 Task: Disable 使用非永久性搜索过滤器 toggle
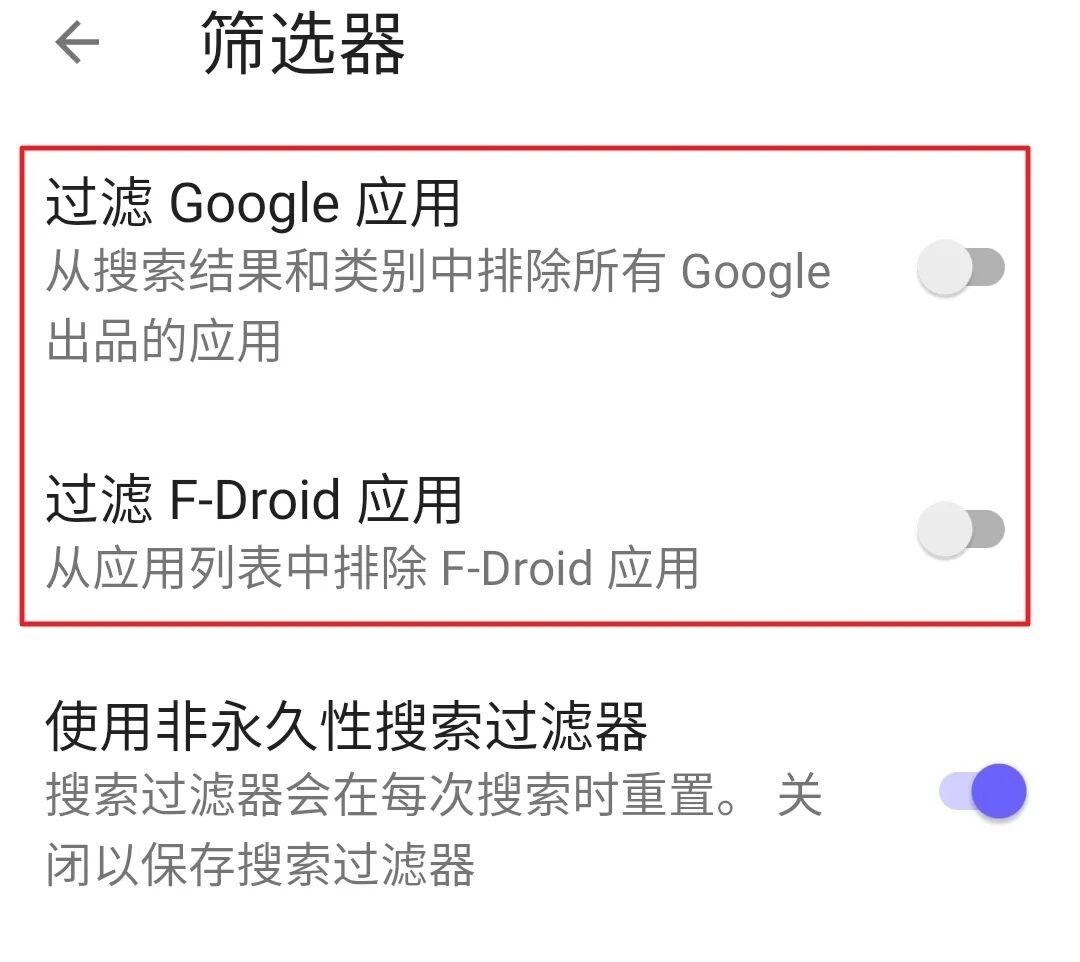click(x=983, y=792)
